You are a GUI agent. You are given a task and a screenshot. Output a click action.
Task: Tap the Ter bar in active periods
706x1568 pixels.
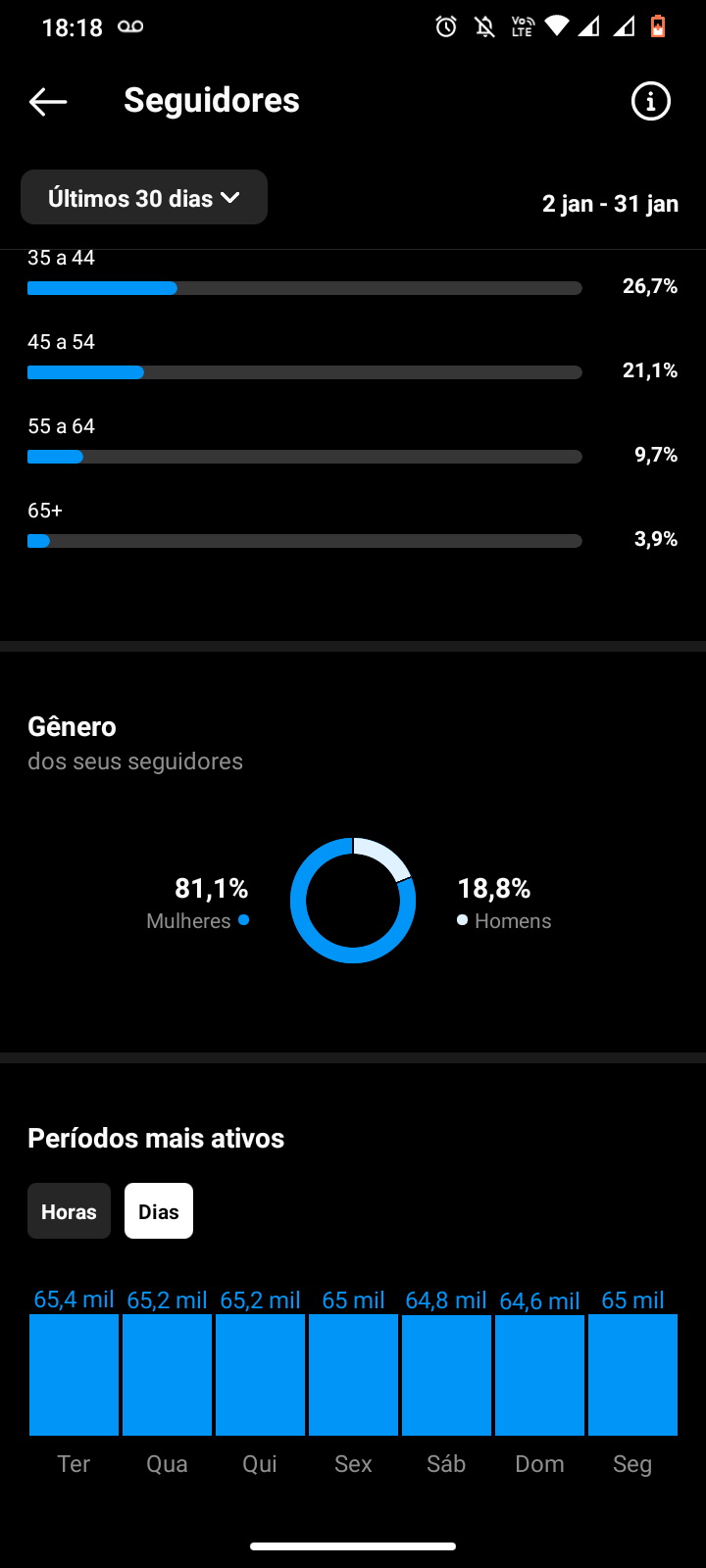tap(74, 1375)
